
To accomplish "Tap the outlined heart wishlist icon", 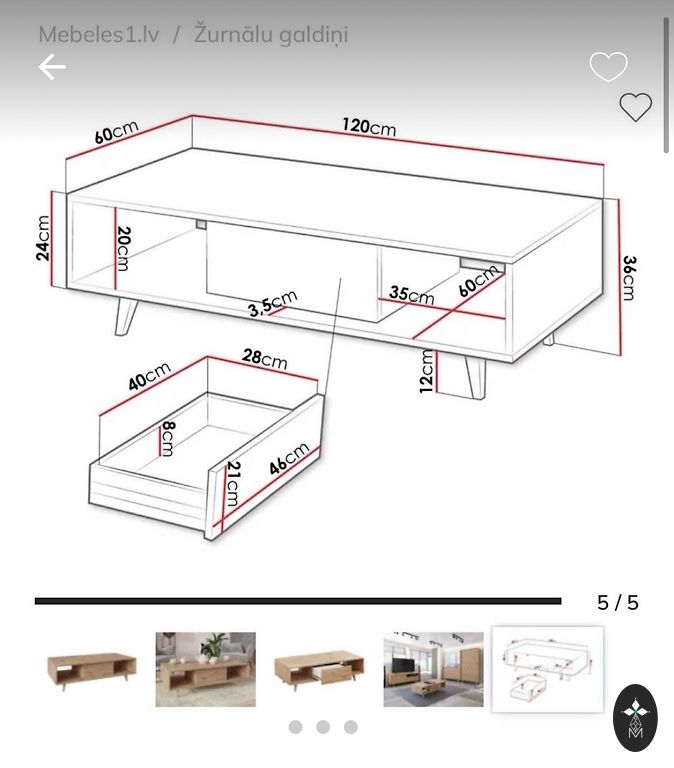I will tap(635, 107).
